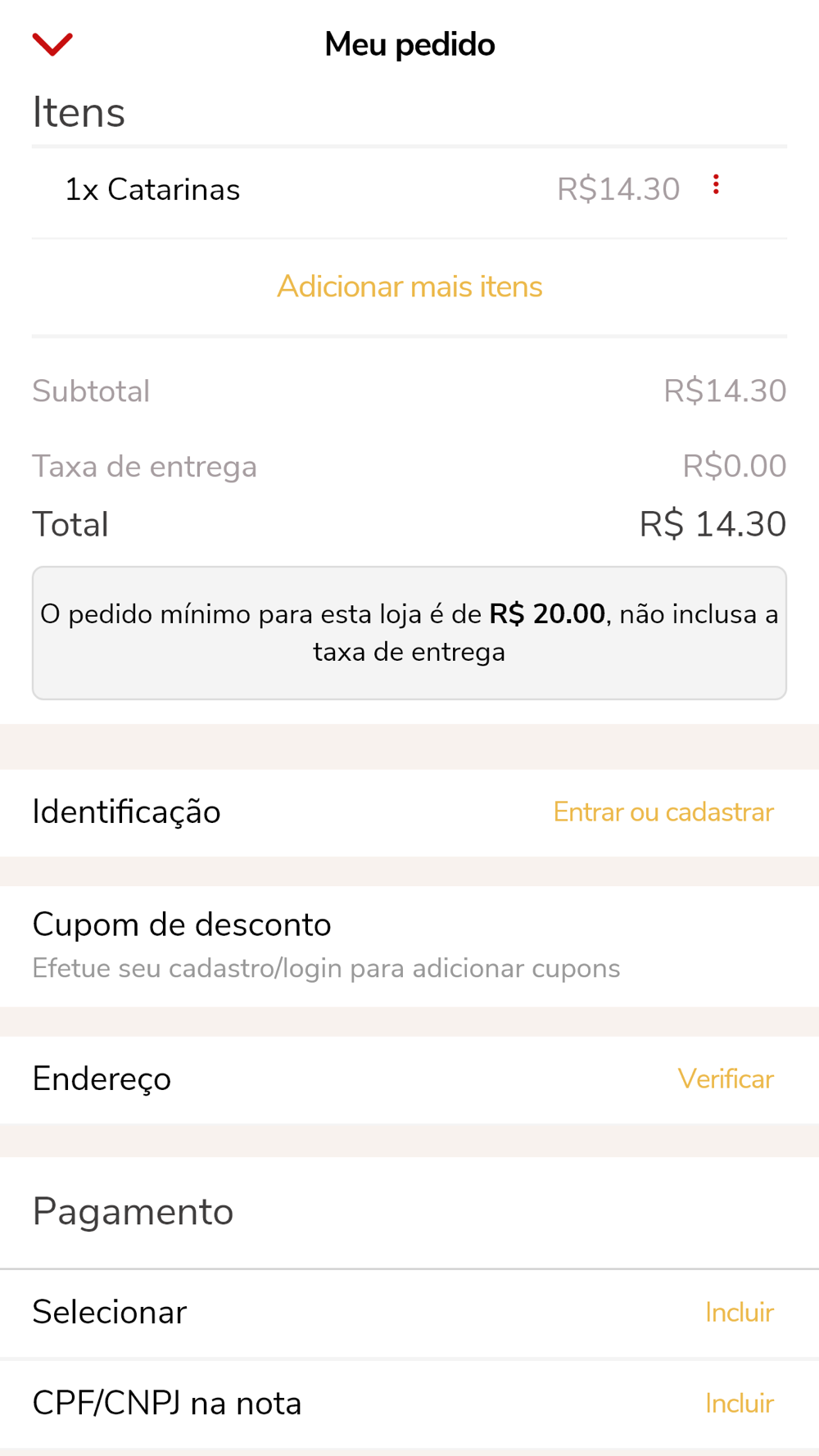Add CPF/CNPJ to the receipt
The width and height of the screenshot is (819, 1456).
pyautogui.click(x=739, y=1403)
